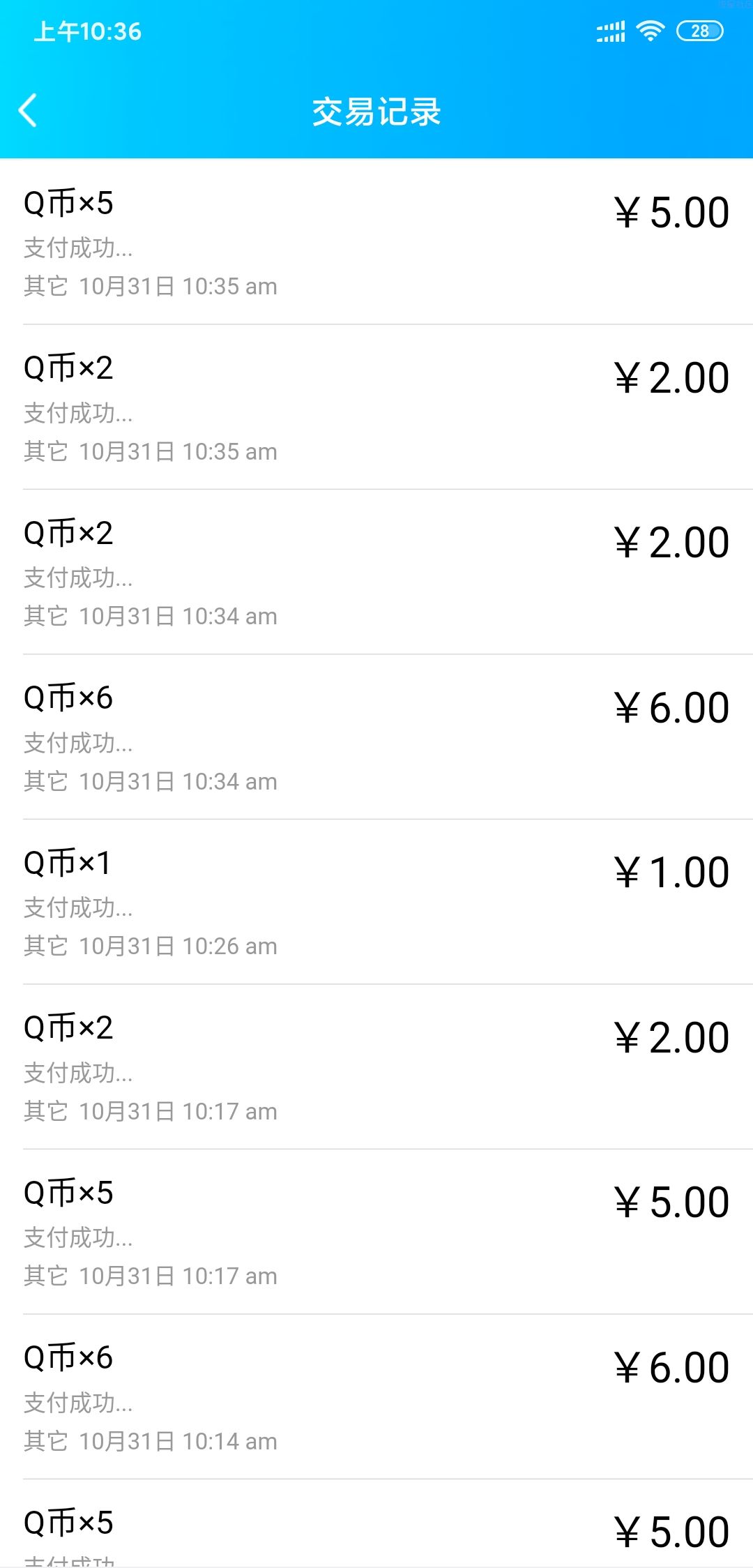Open the Q币×5 record from 10:35 am
This screenshot has height=1568, width=753.
click(376, 242)
